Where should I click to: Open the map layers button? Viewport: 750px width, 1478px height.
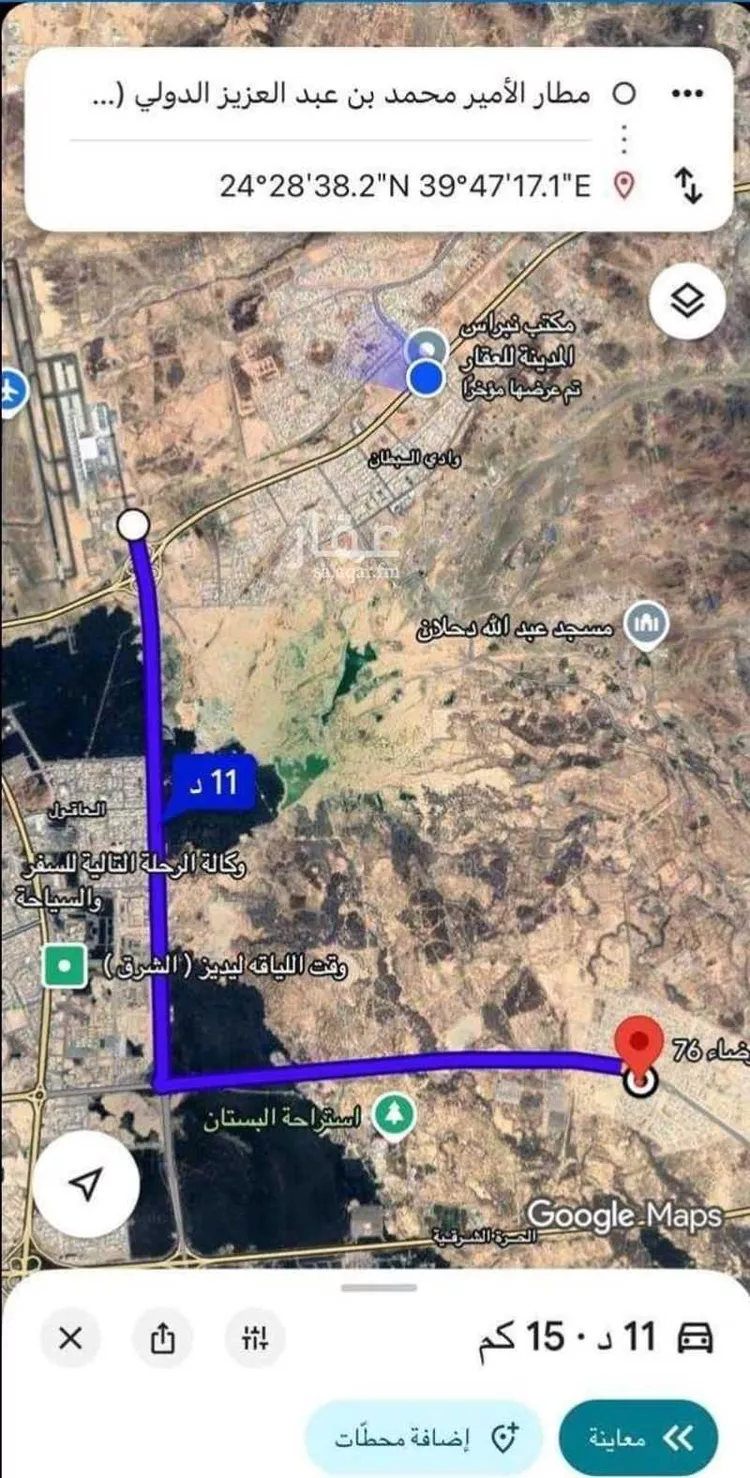pos(687,299)
